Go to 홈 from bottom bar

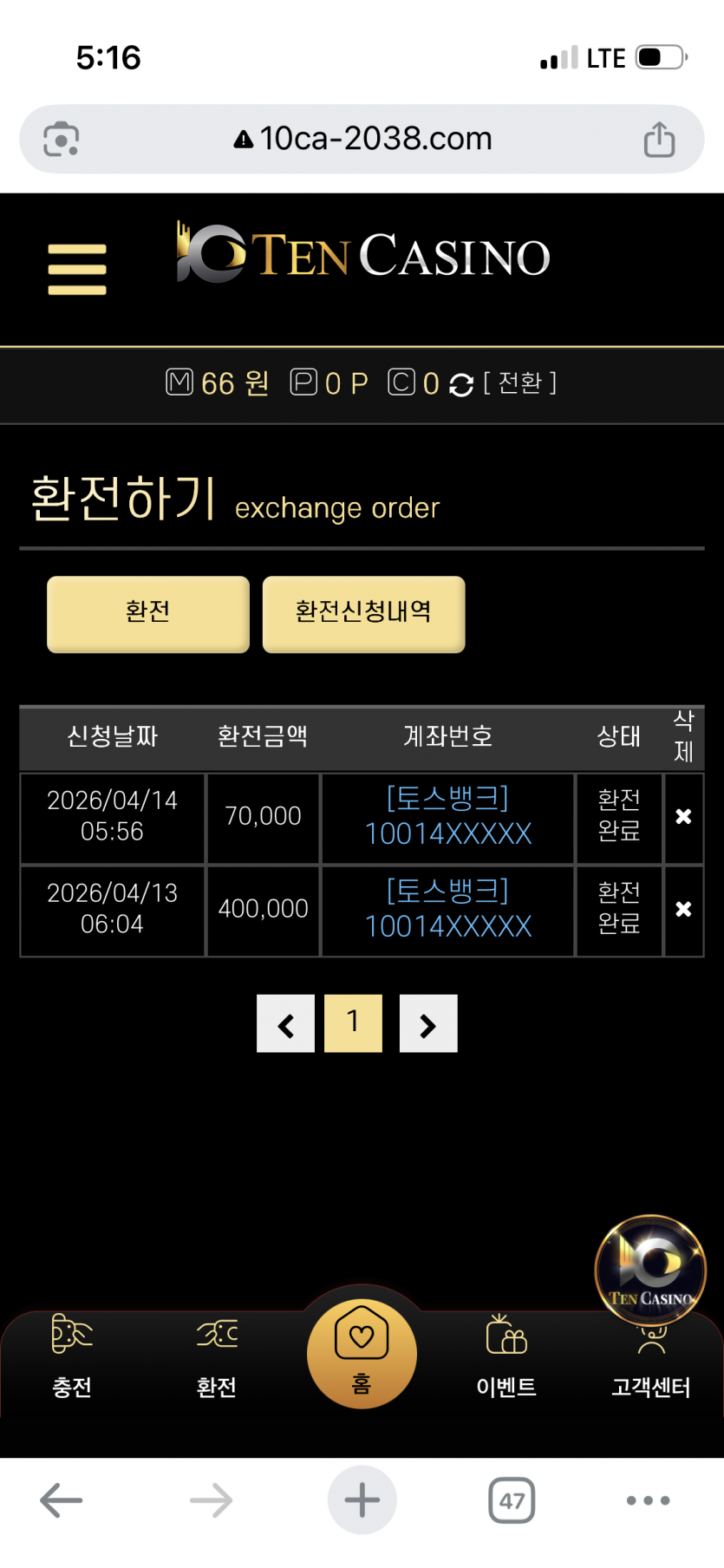click(x=362, y=1354)
